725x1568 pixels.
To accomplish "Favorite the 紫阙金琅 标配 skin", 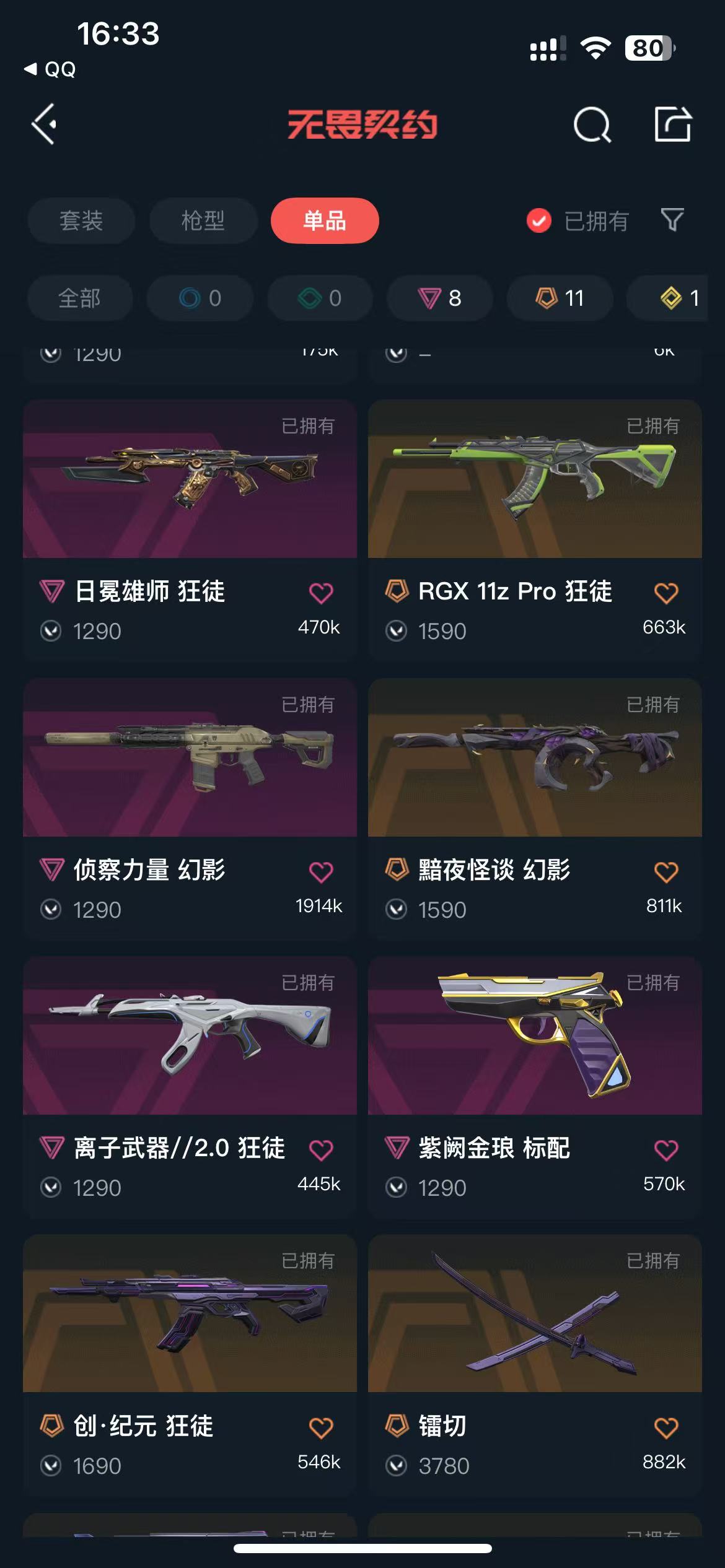I will point(666,1150).
